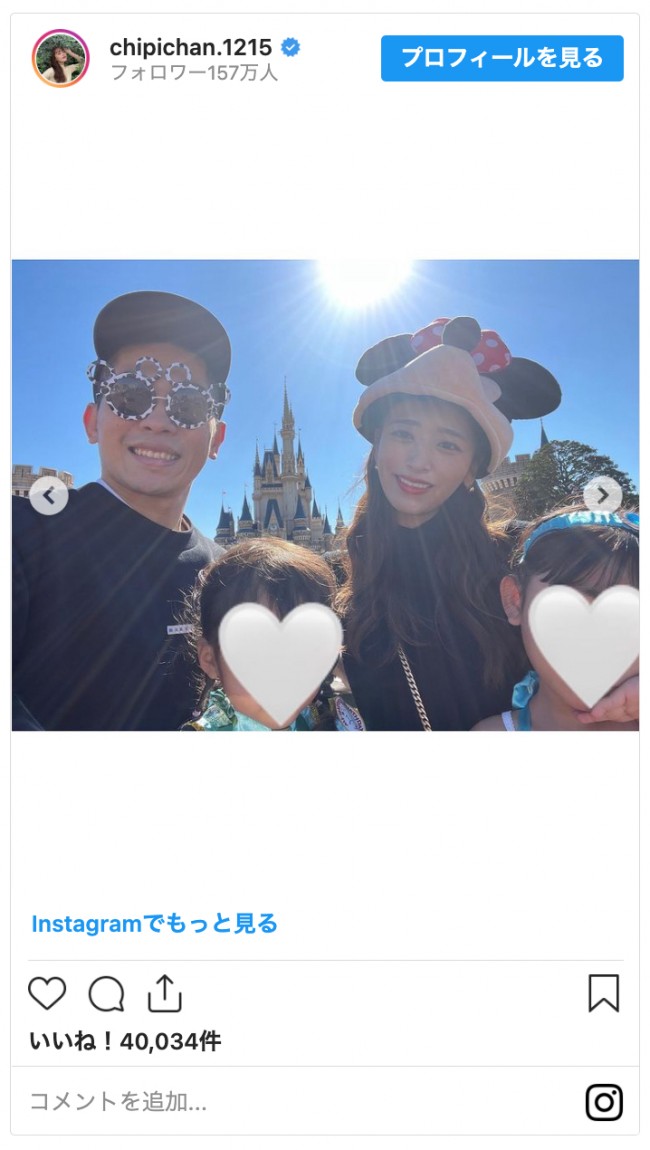The width and height of the screenshot is (650, 1150).
Task: Share this post
Action: tap(164, 993)
